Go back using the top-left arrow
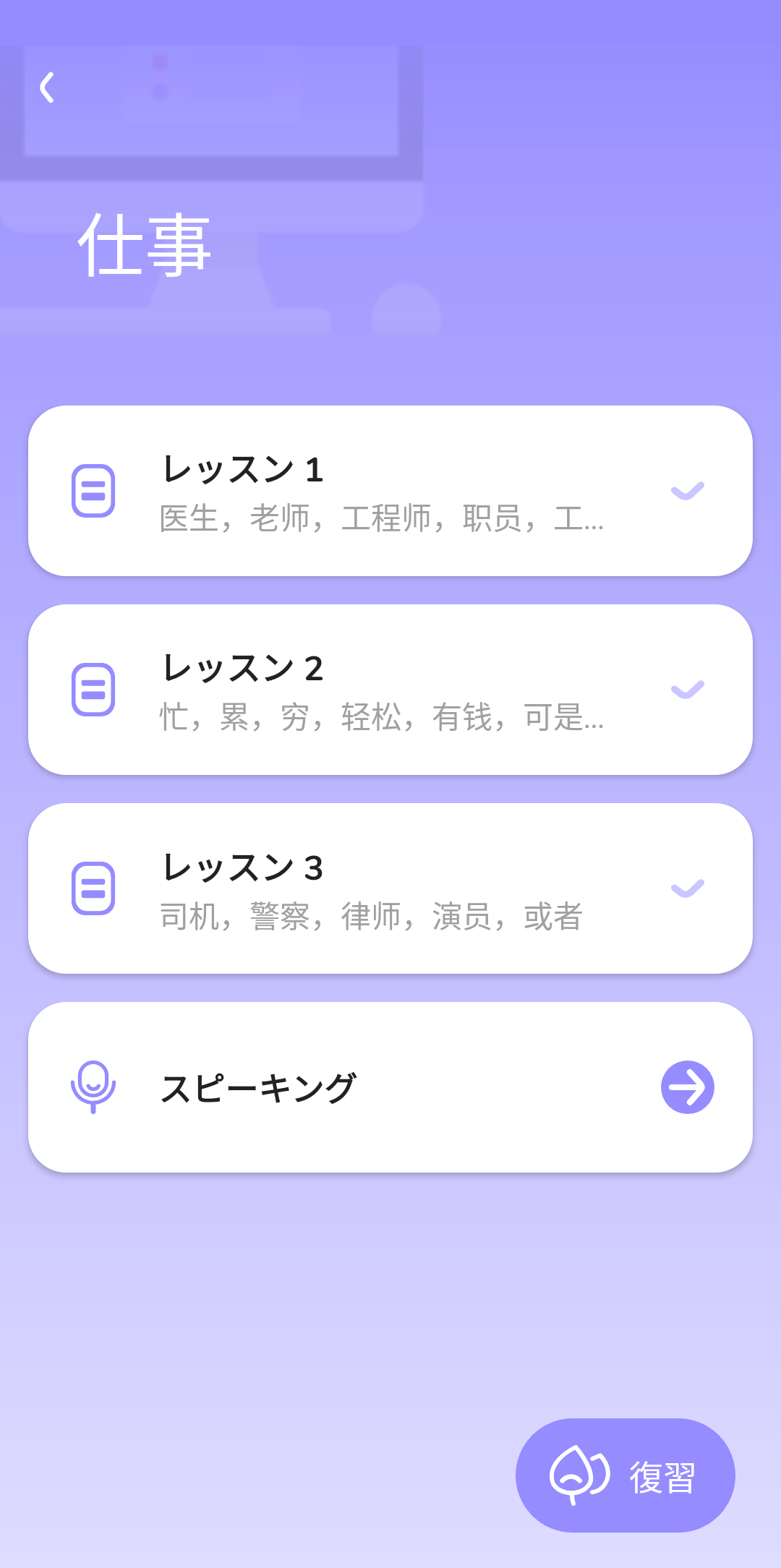This screenshot has width=781, height=1568. coord(48,87)
